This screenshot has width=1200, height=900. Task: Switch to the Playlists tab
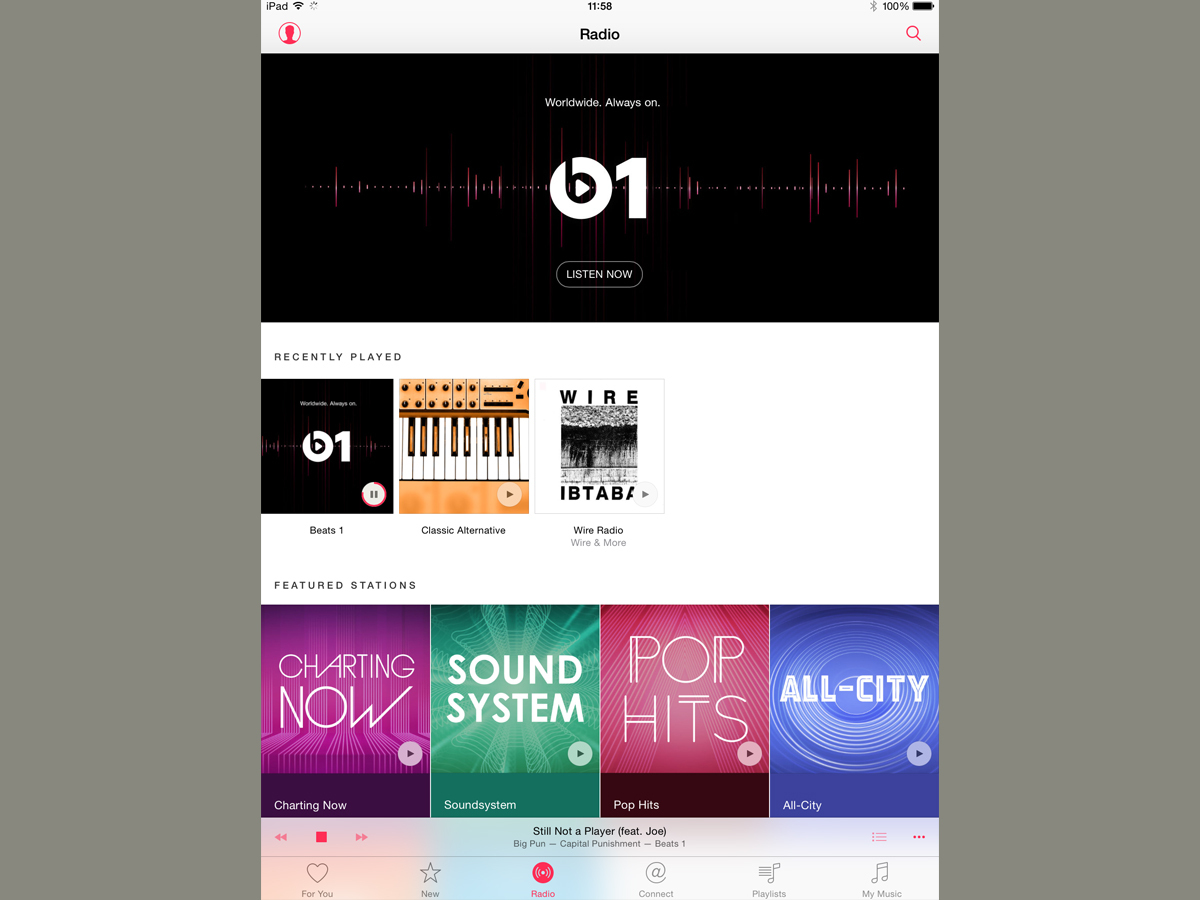[769, 879]
